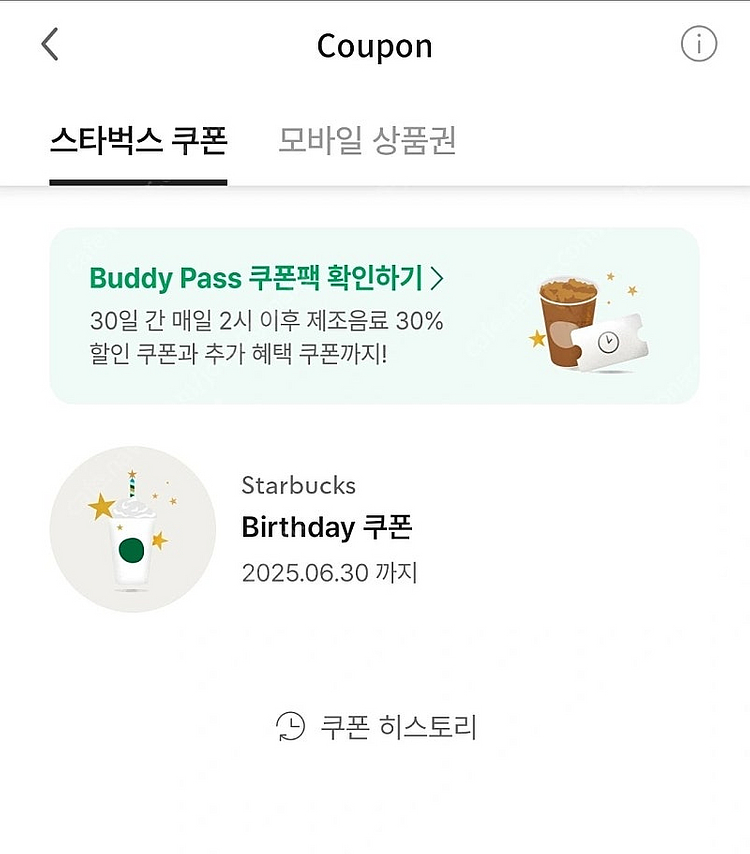Switch to the 모바일 상품권 tab

pyautogui.click(x=367, y=142)
